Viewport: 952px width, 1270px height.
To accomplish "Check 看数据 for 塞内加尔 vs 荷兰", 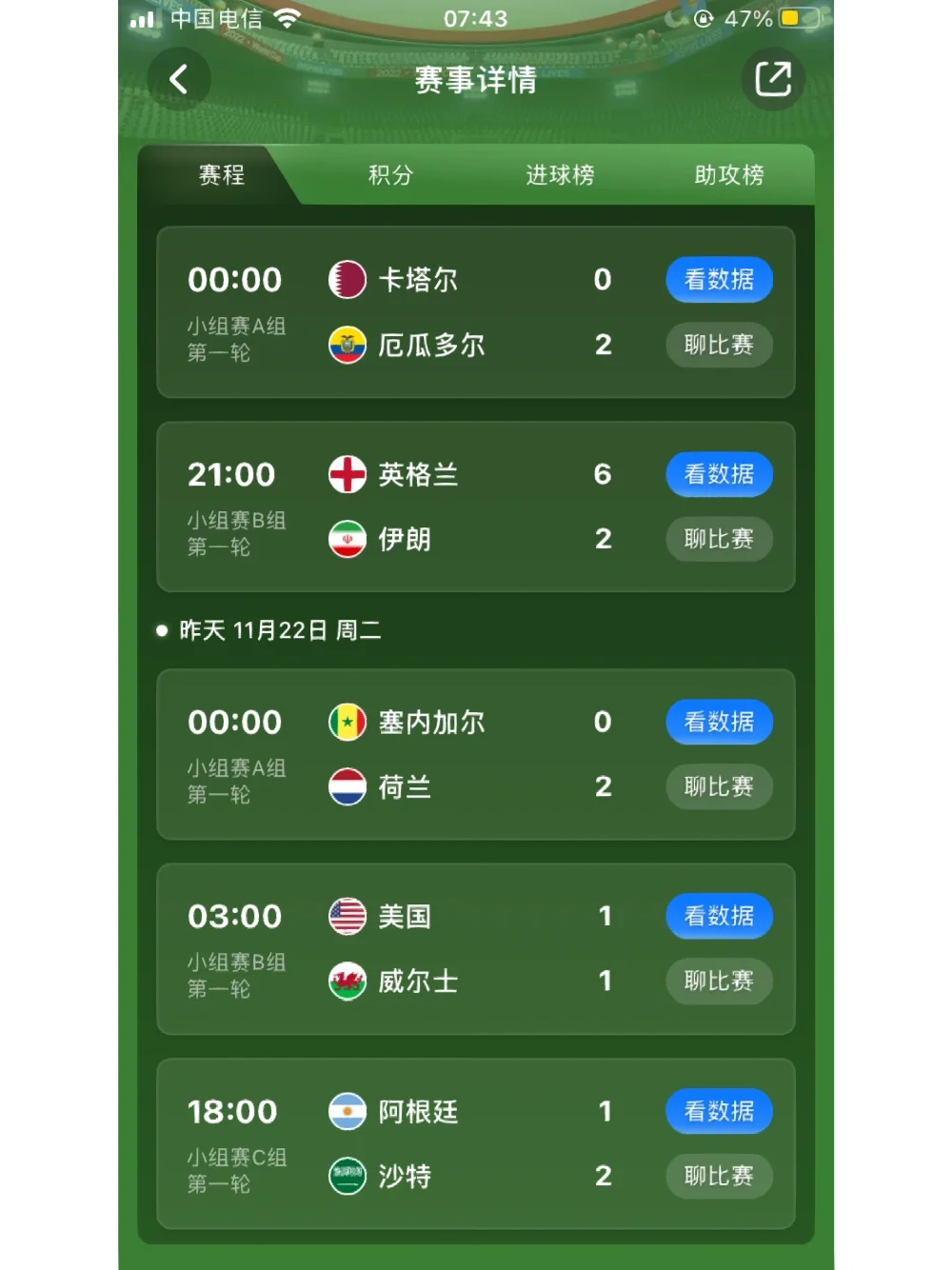I will (x=719, y=722).
